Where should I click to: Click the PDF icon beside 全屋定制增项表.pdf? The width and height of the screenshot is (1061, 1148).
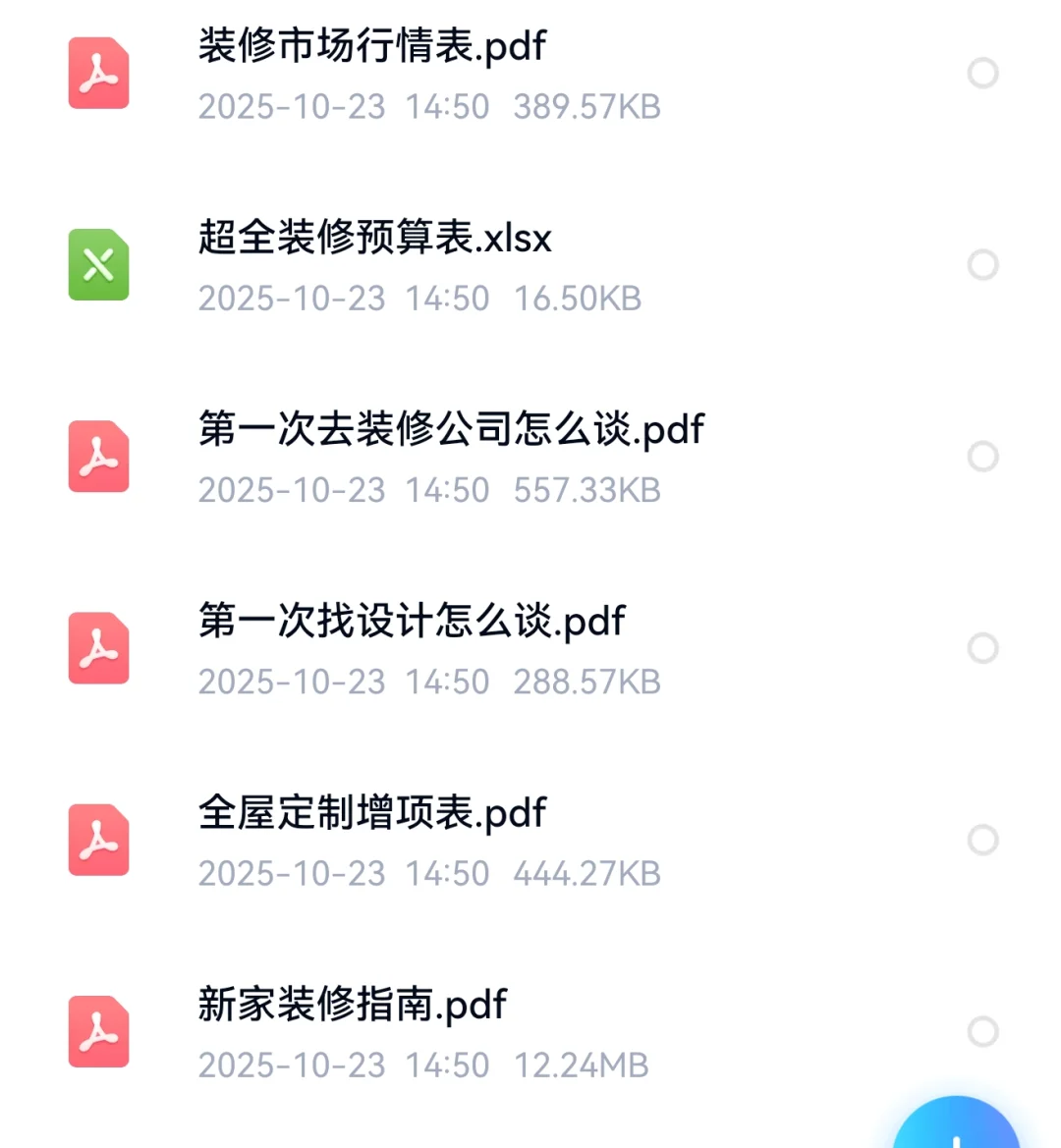coord(97,840)
